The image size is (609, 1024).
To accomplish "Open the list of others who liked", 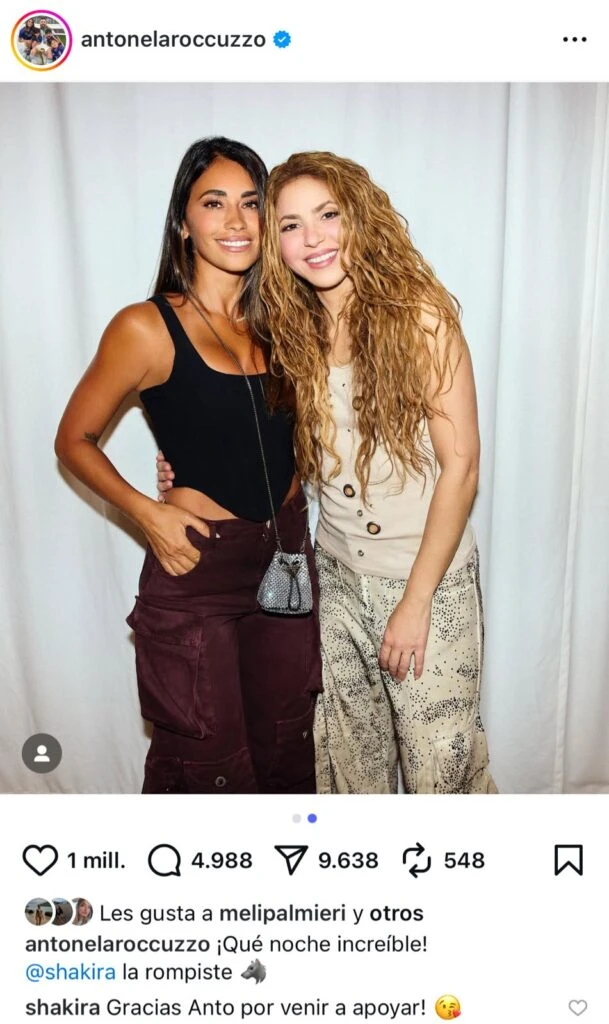I will tap(396, 913).
